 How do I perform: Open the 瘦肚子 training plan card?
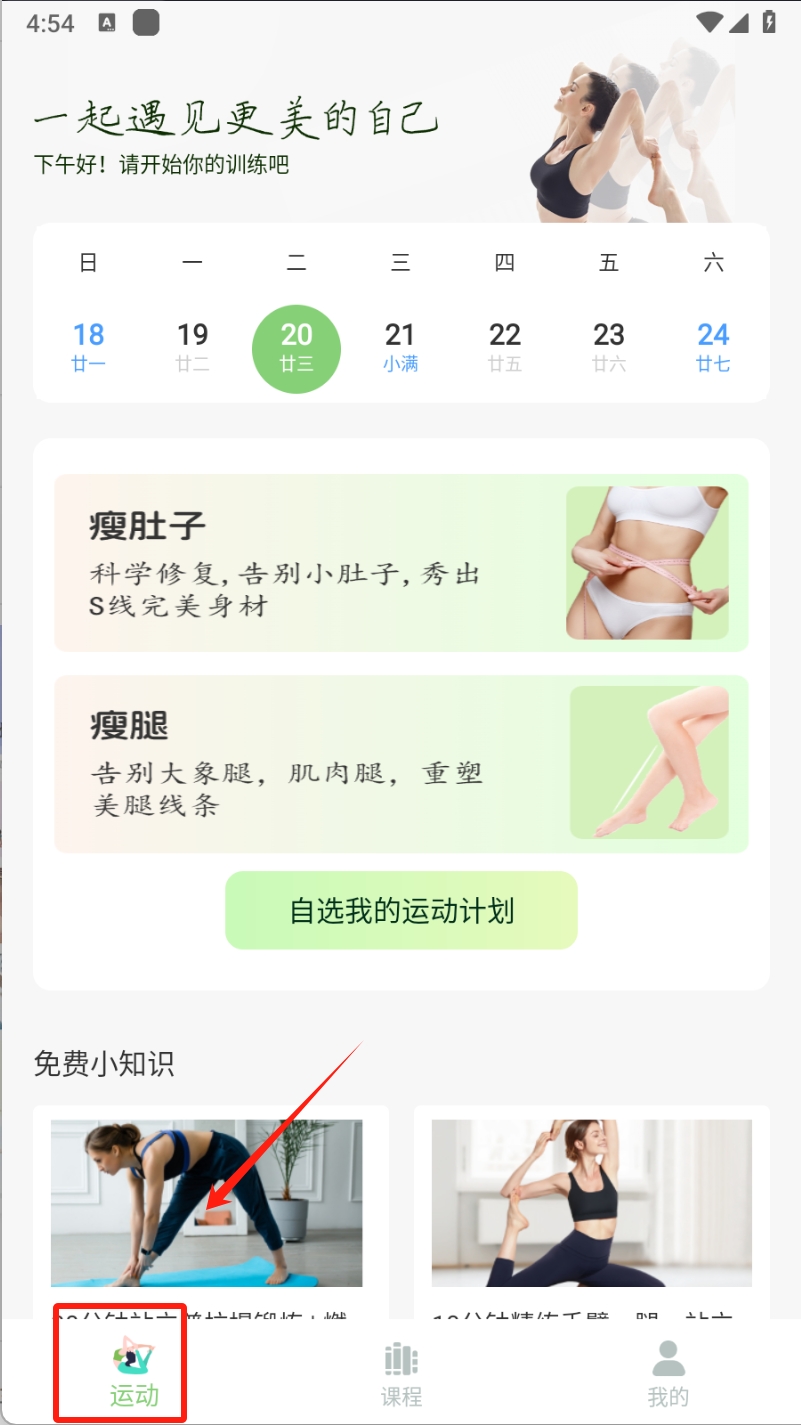tap(401, 562)
